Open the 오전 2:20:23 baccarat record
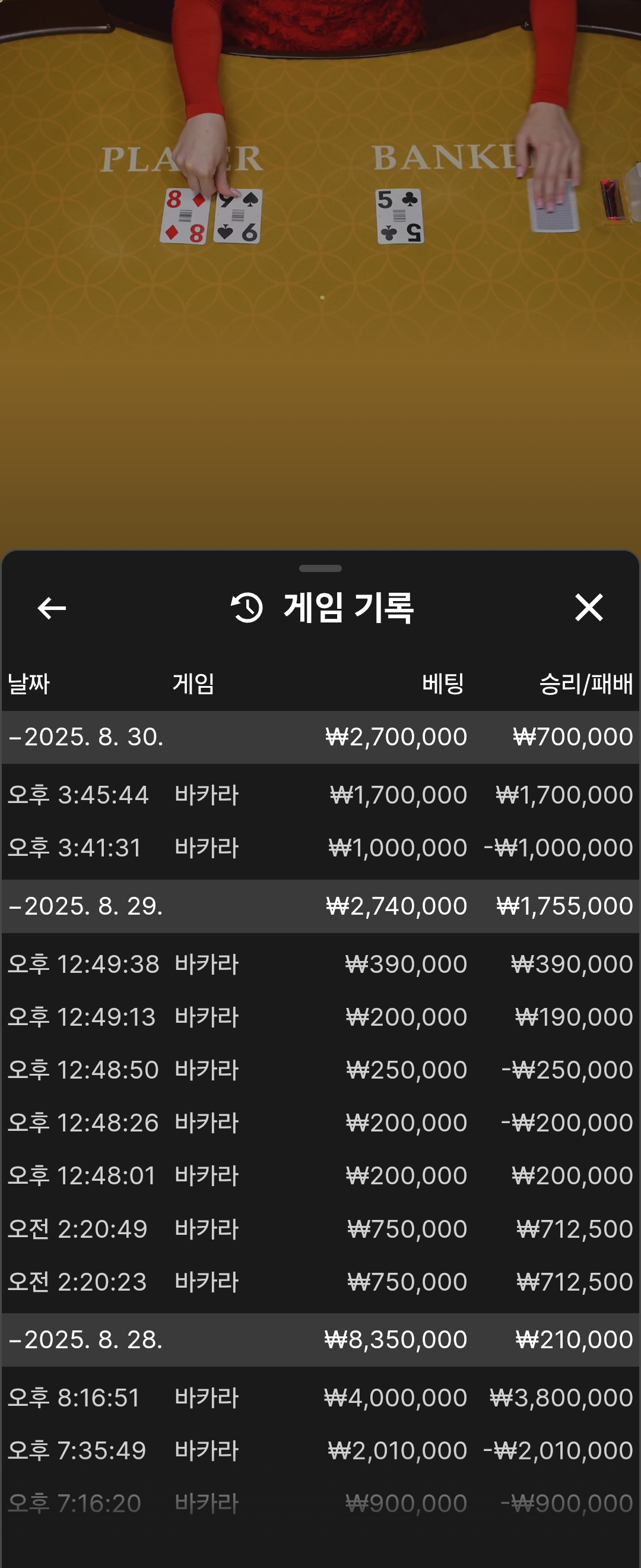 [x=320, y=1282]
